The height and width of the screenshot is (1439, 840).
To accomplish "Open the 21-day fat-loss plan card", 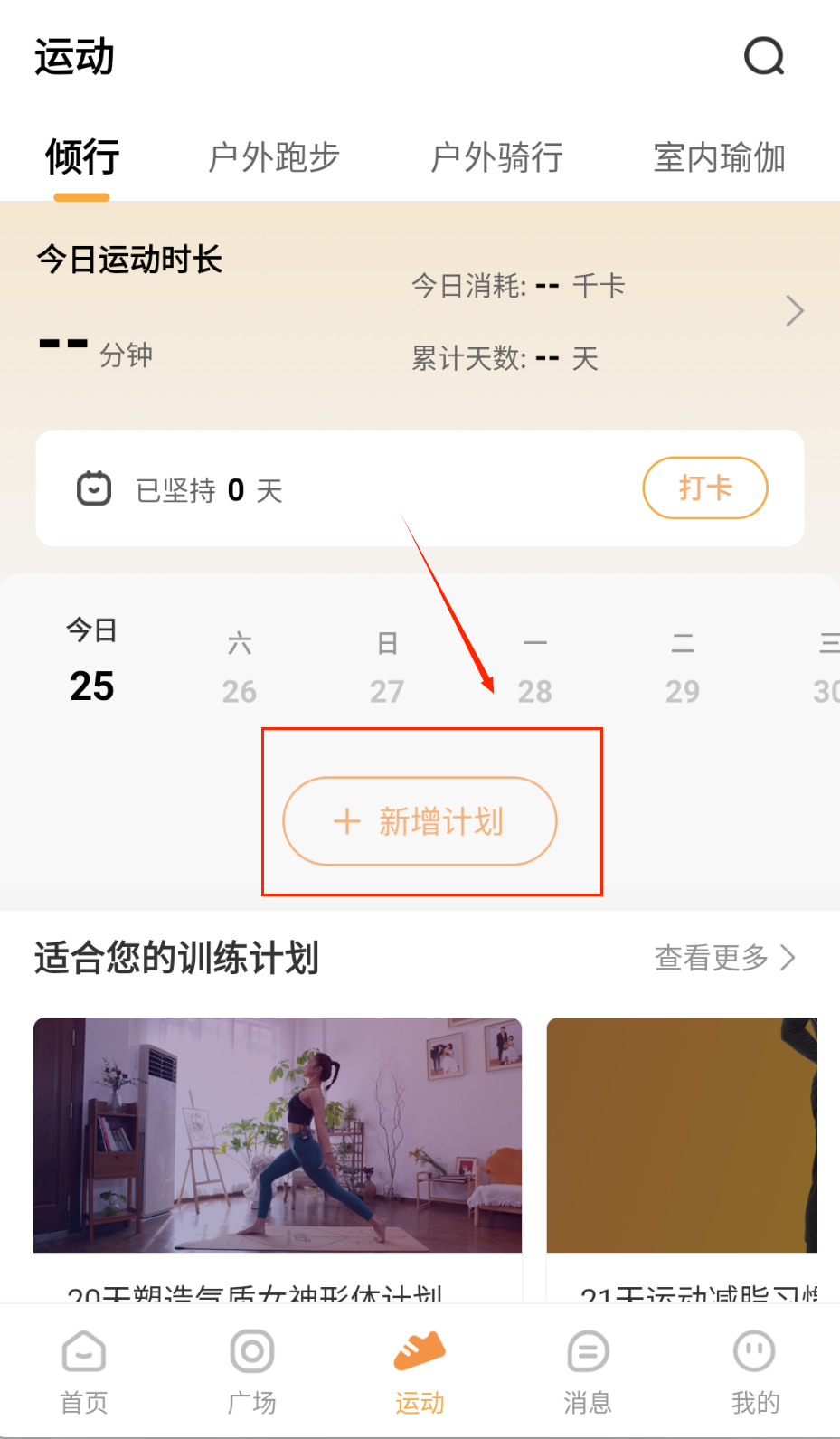I will click(x=682, y=1136).
